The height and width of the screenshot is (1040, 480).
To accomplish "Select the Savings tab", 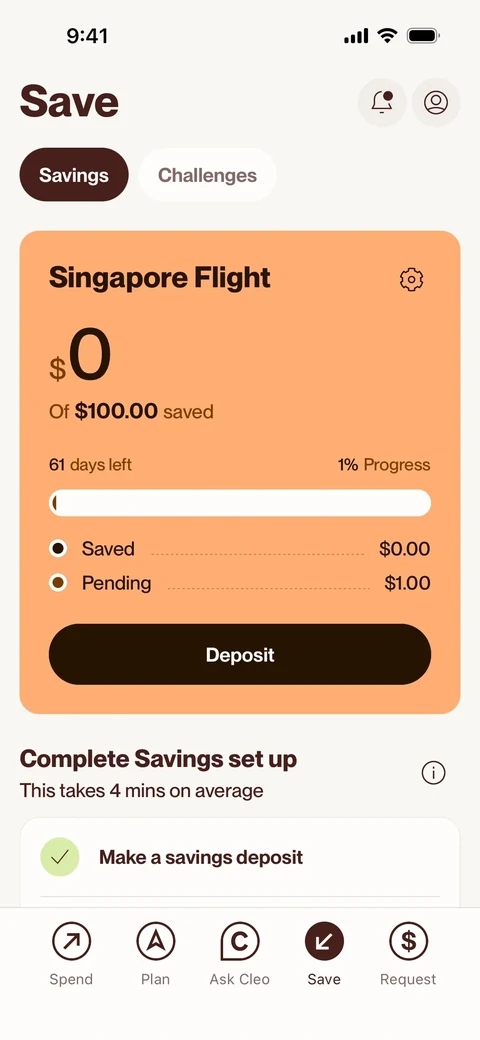I will (74, 175).
